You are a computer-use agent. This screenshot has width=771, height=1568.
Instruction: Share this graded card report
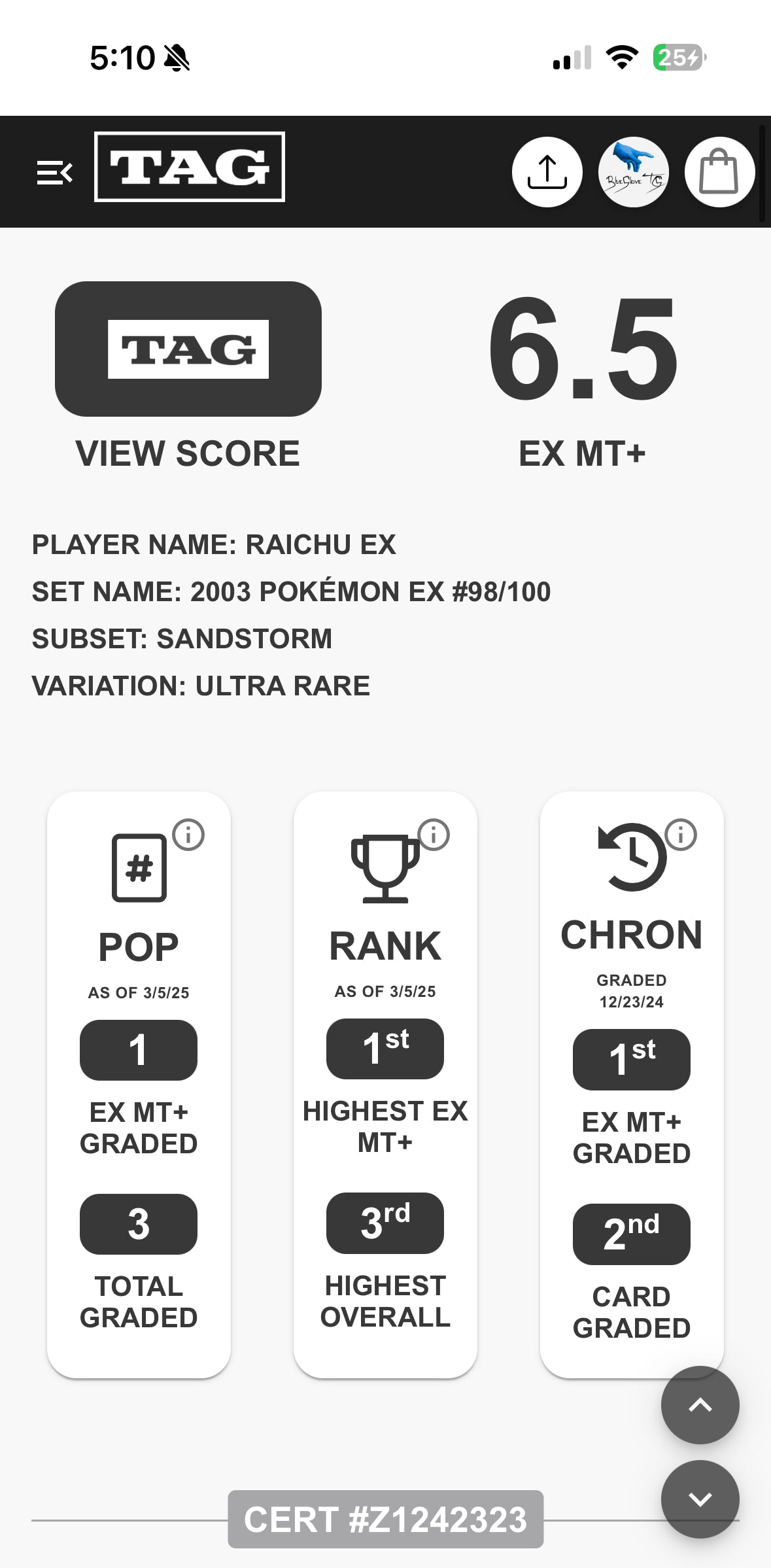(547, 172)
